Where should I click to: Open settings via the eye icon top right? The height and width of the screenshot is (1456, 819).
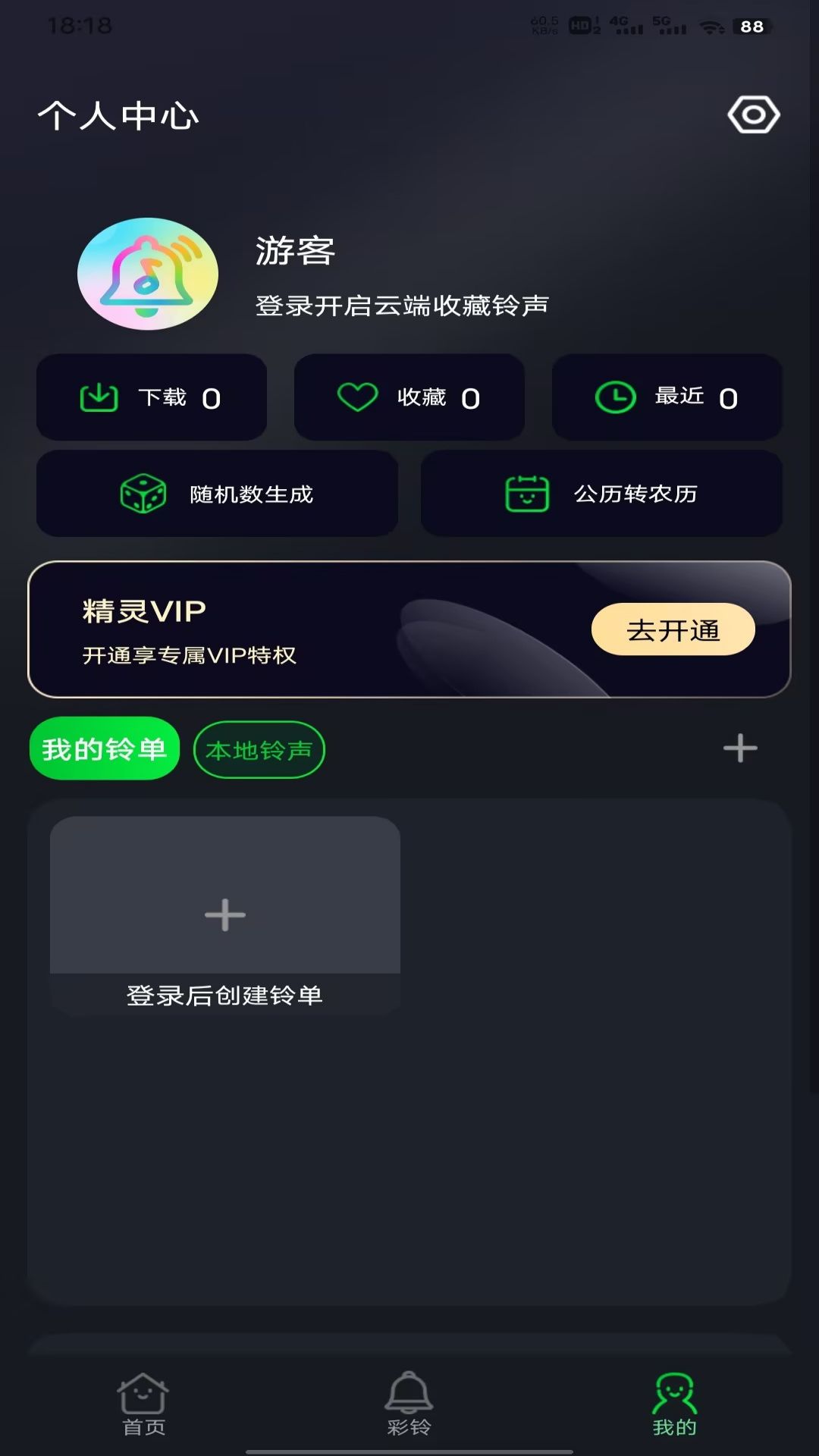point(753,114)
